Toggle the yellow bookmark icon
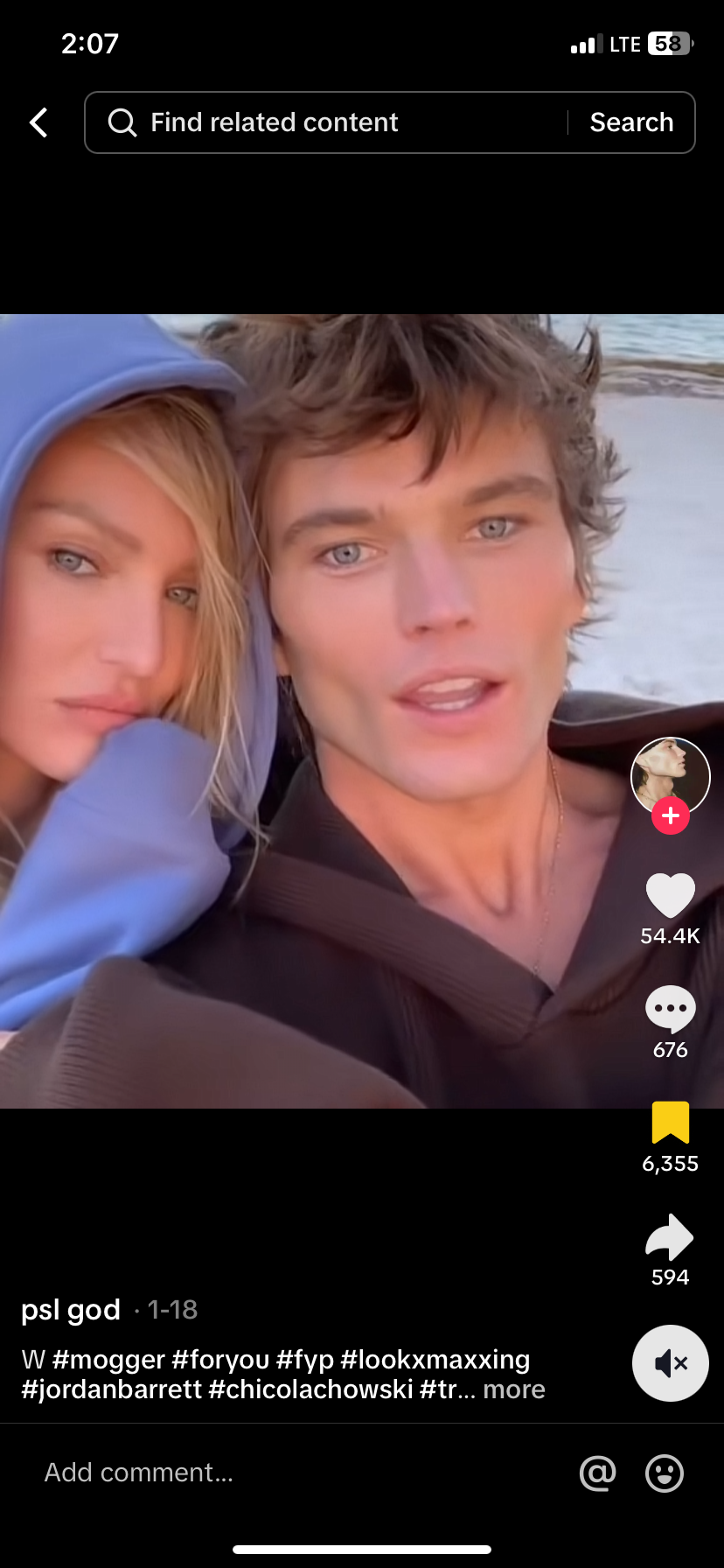724x1568 pixels. pyautogui.click(x=670, y=1123)
